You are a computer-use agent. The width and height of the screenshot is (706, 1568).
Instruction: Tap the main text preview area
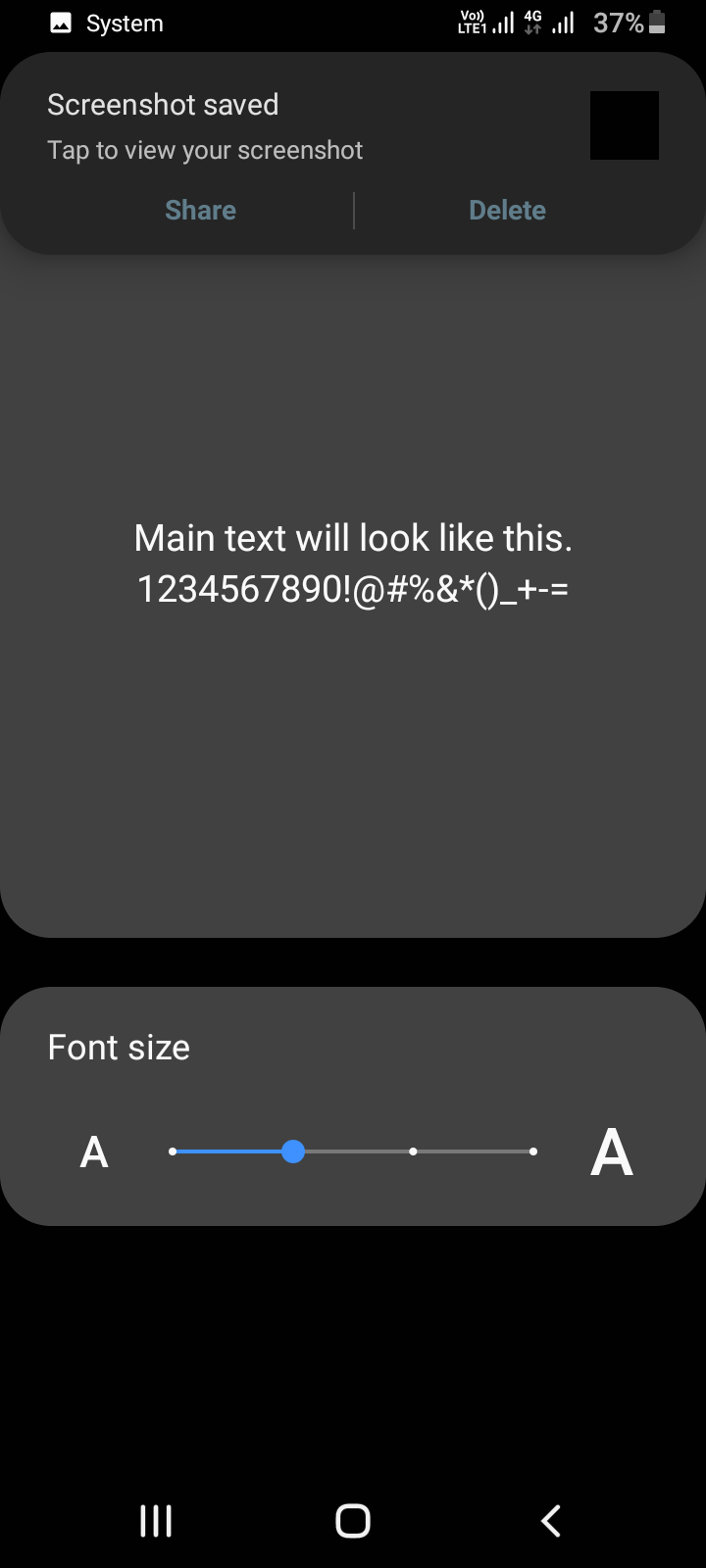353,563
